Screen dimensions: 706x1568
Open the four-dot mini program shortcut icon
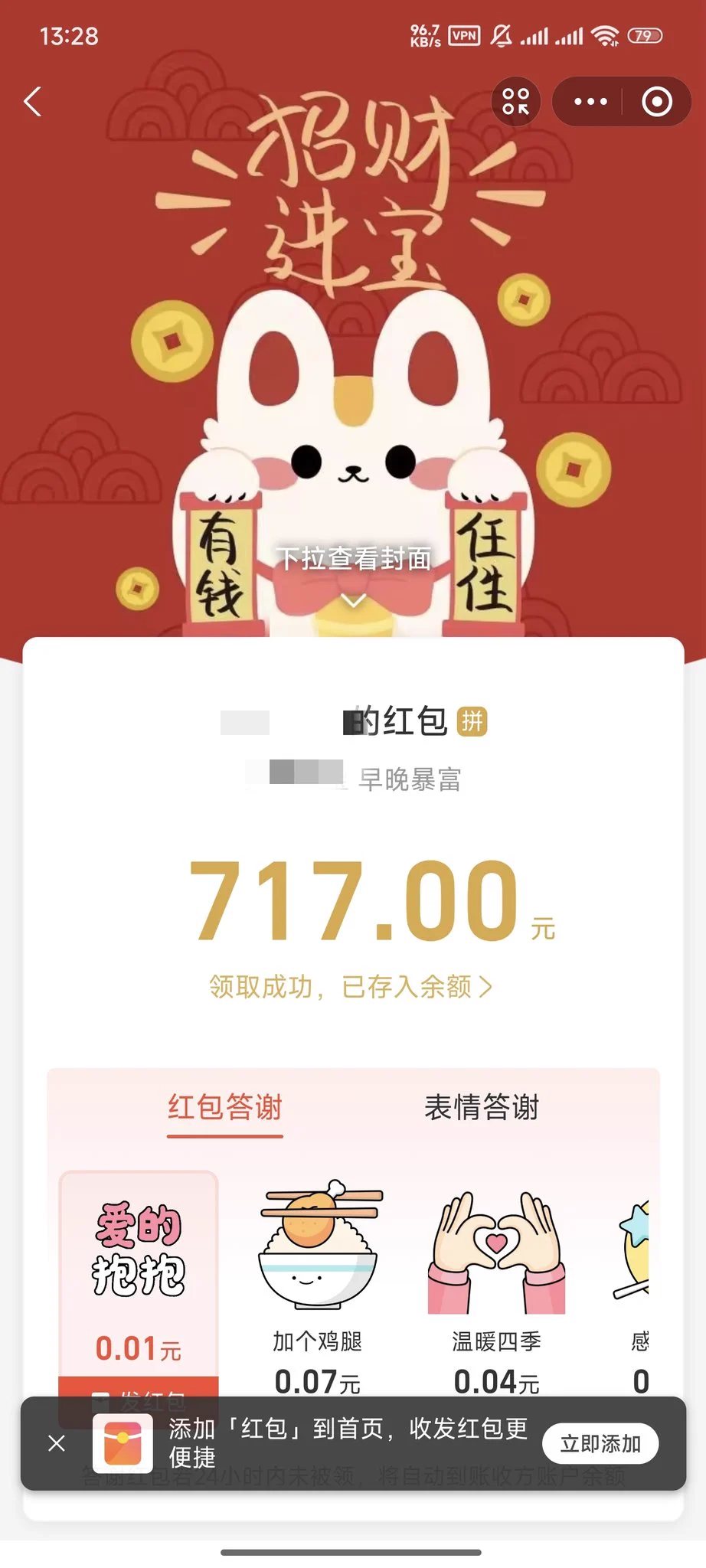[x=515, y=101]
